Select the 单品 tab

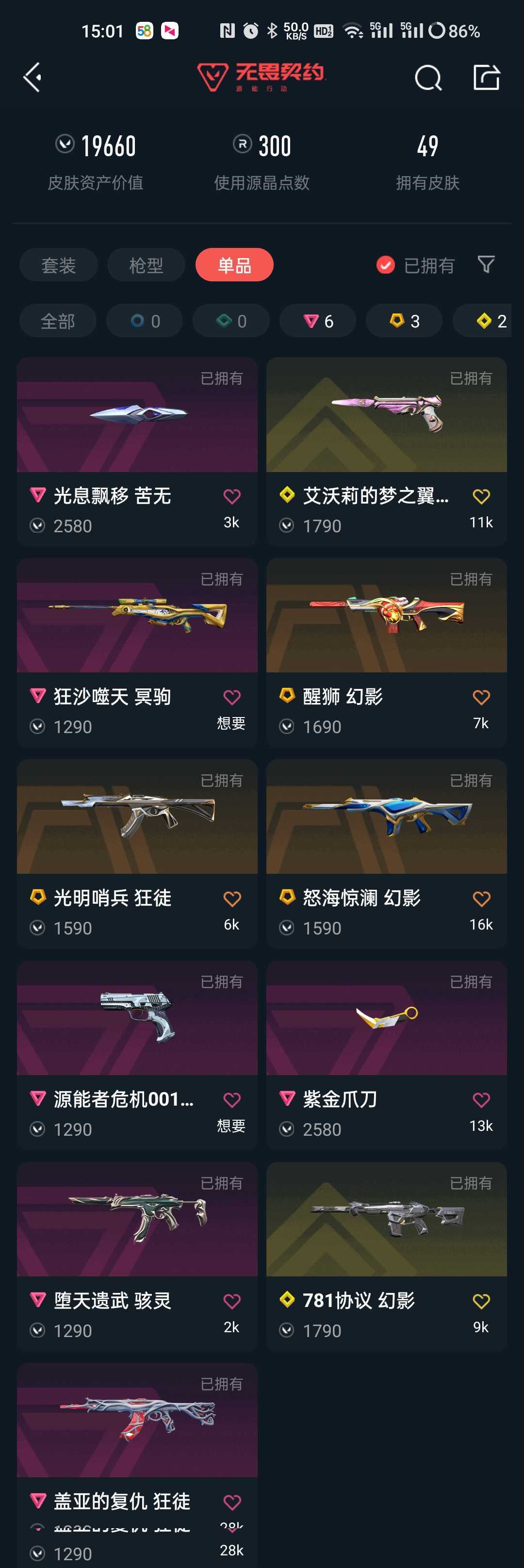pos(234,265)
